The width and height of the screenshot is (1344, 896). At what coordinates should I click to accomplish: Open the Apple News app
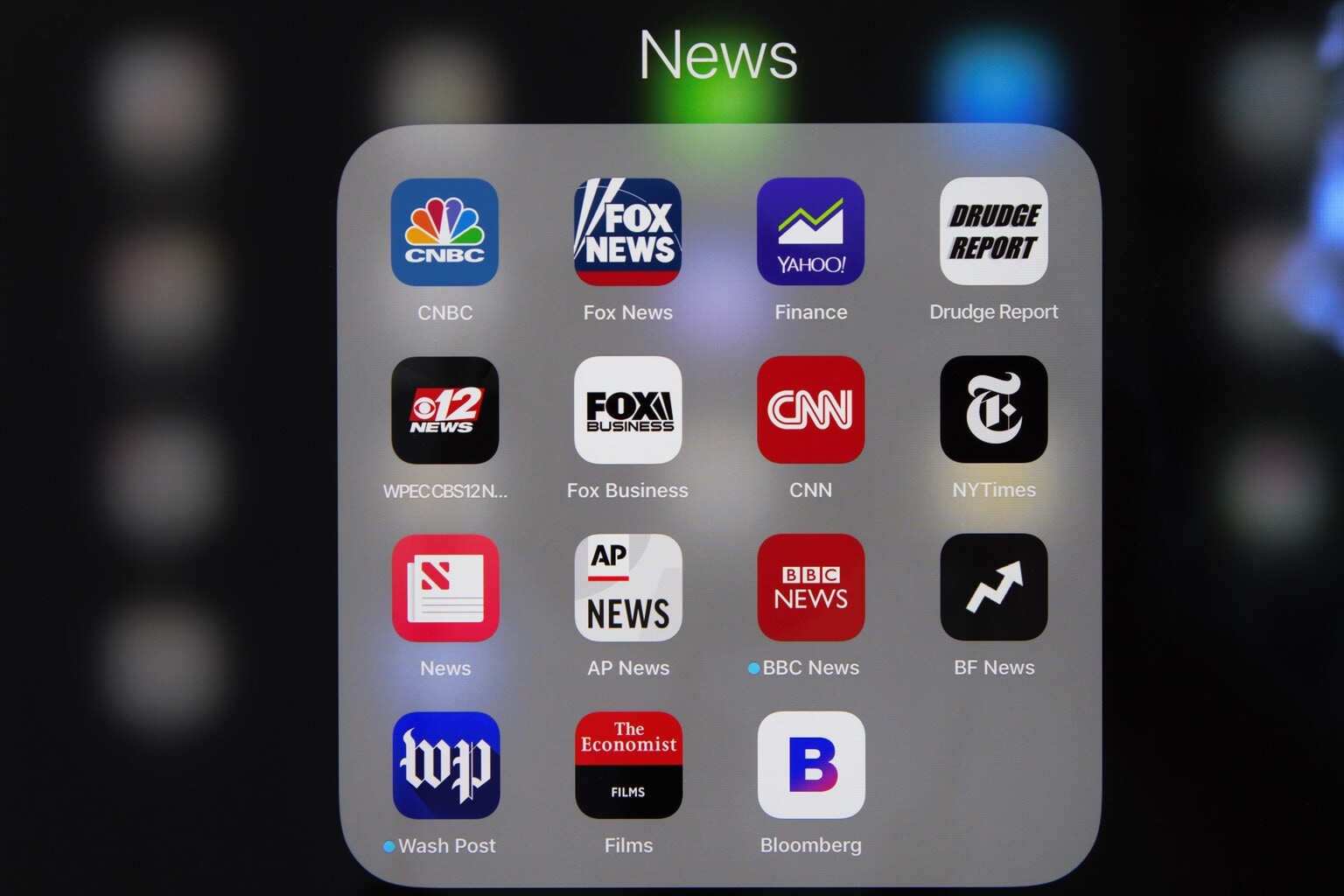(445, 588)
